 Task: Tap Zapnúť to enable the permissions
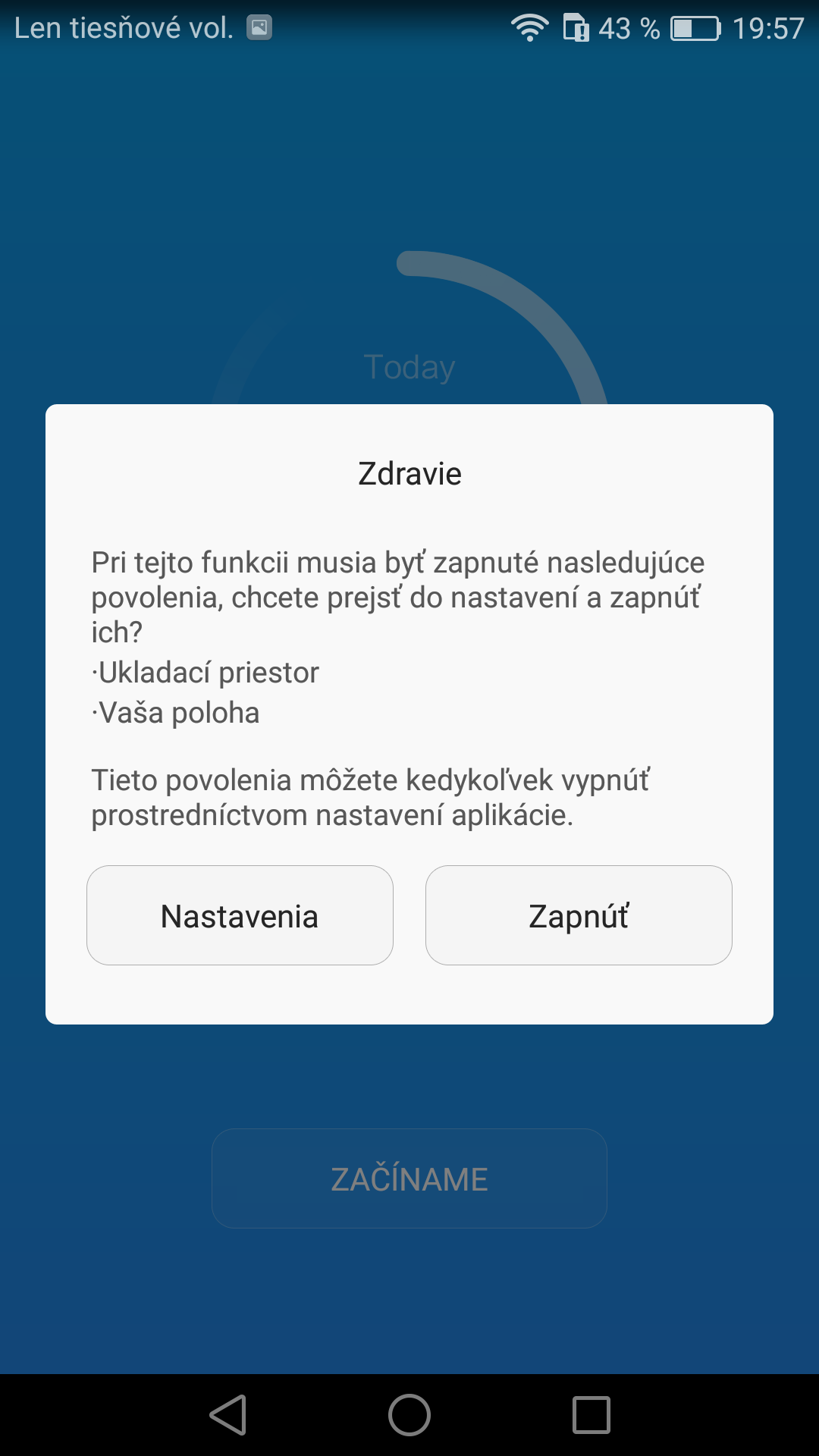point(579,915)
